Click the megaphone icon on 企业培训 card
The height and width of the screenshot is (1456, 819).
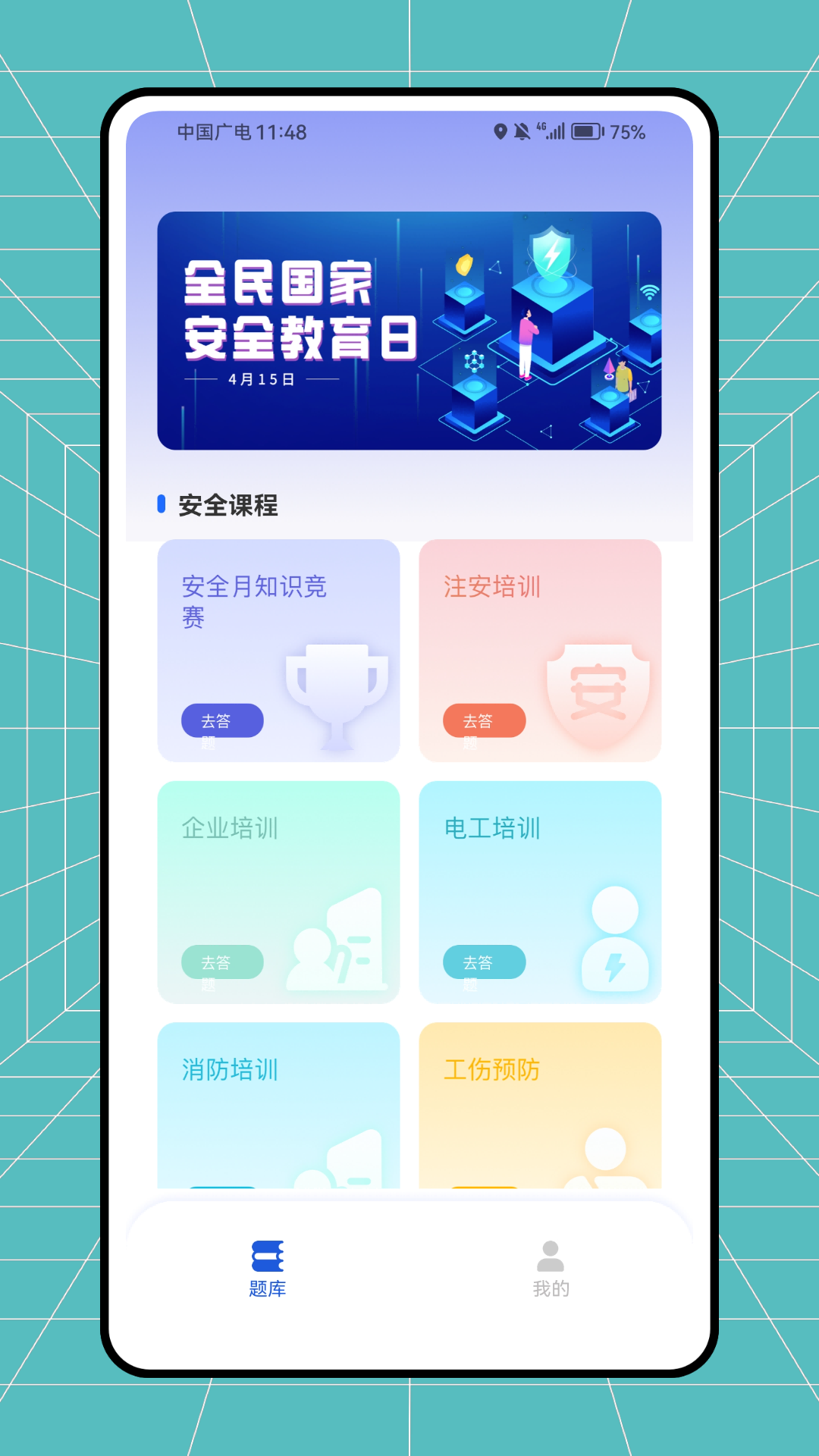coord(337,940)
